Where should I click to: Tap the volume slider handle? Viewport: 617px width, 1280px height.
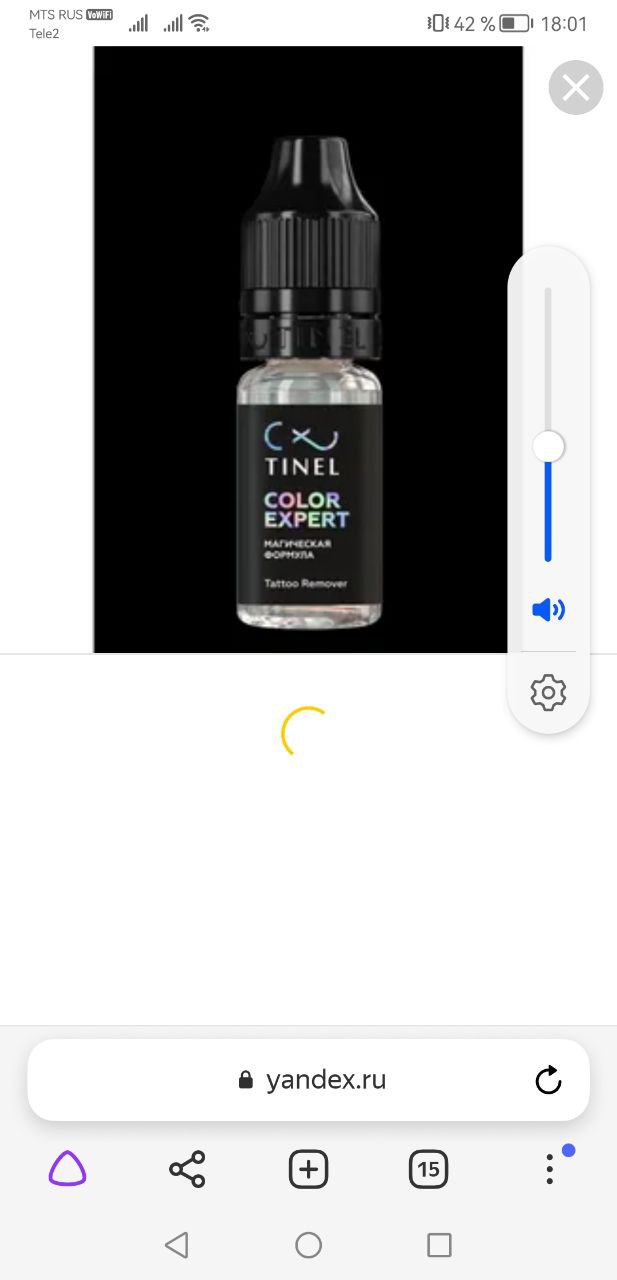pos(548,446)
